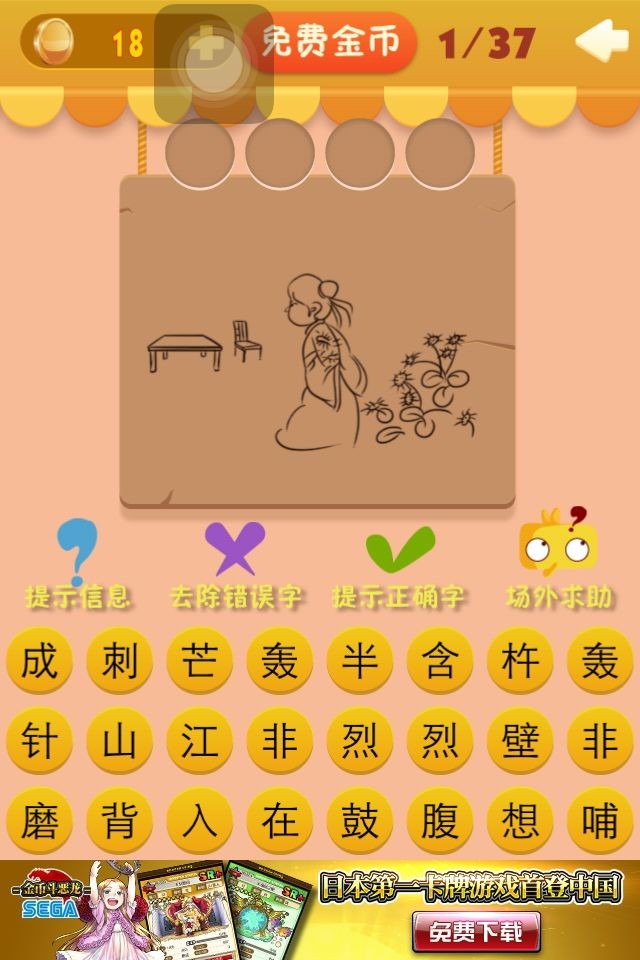640x960 pixels.
Task: Pick the character tile 针
Action: coord(40,742)
